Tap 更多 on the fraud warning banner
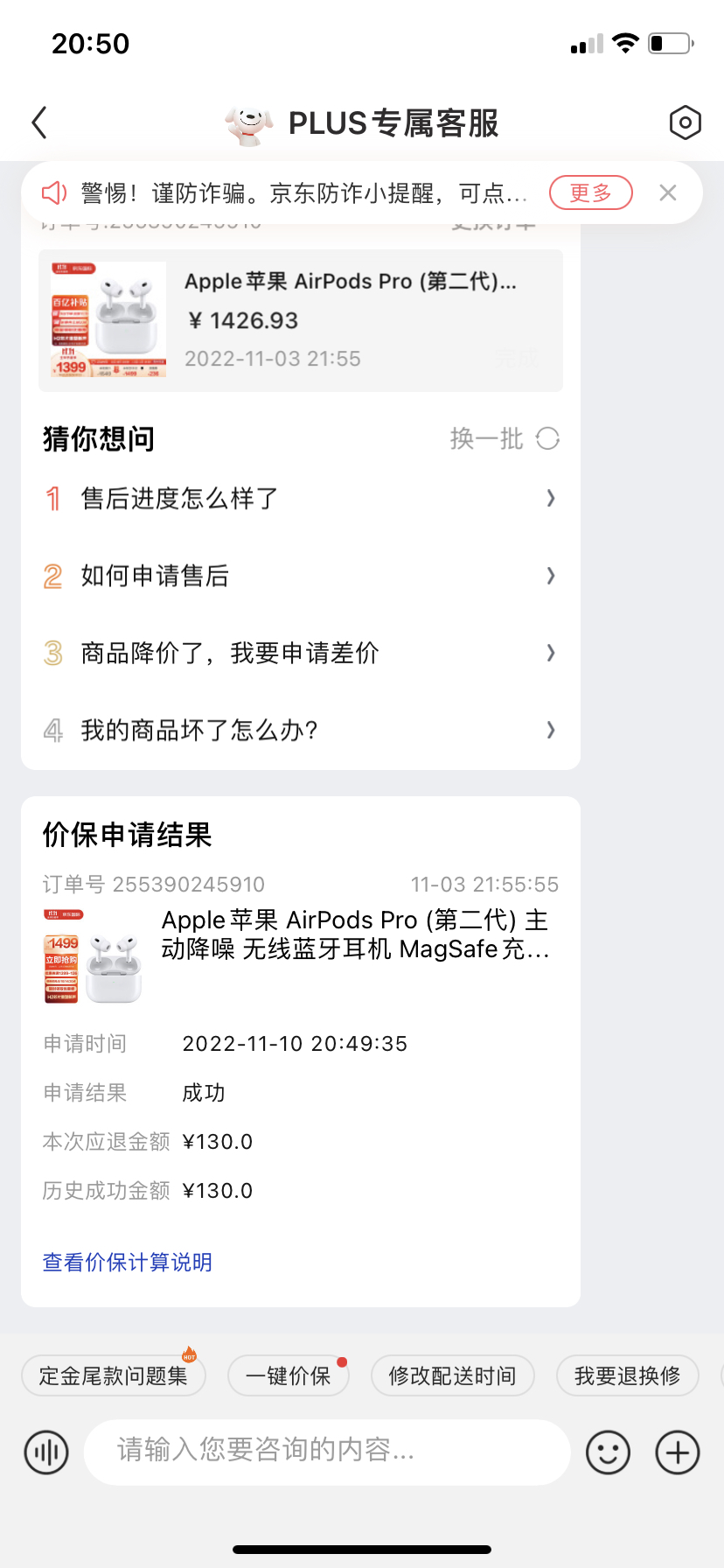 (590, 192)
